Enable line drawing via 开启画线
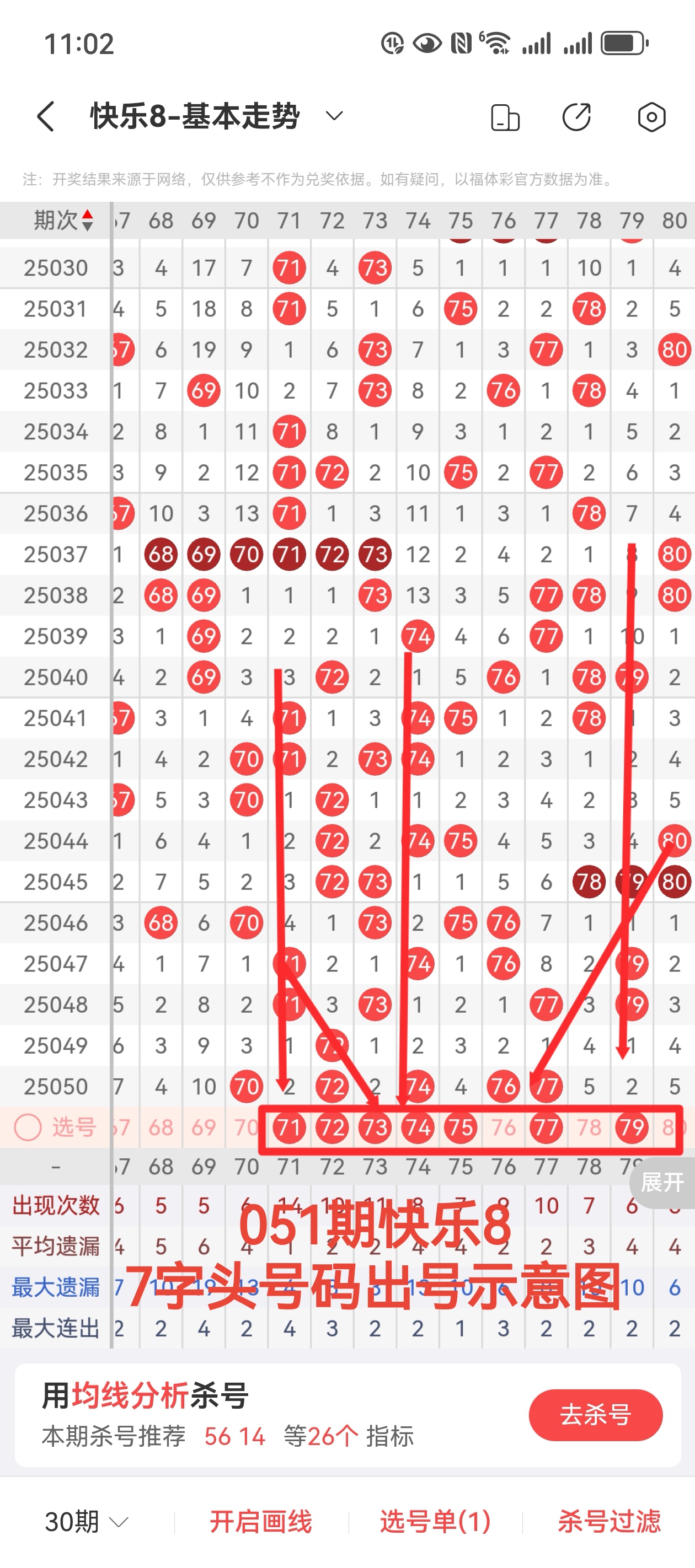The image size is (695, 1568). pos(261,1522)
